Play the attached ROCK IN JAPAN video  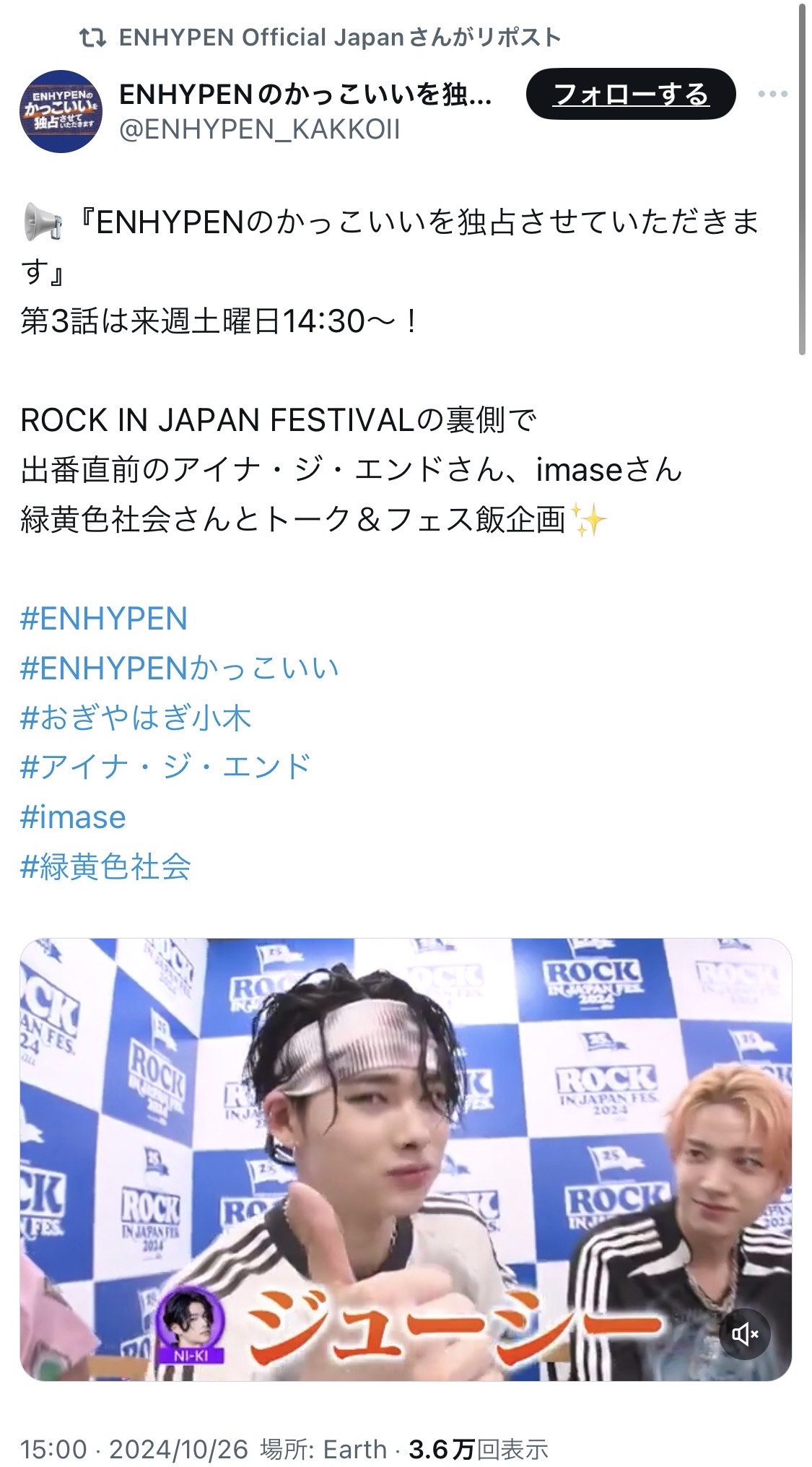coord(406,1159)
